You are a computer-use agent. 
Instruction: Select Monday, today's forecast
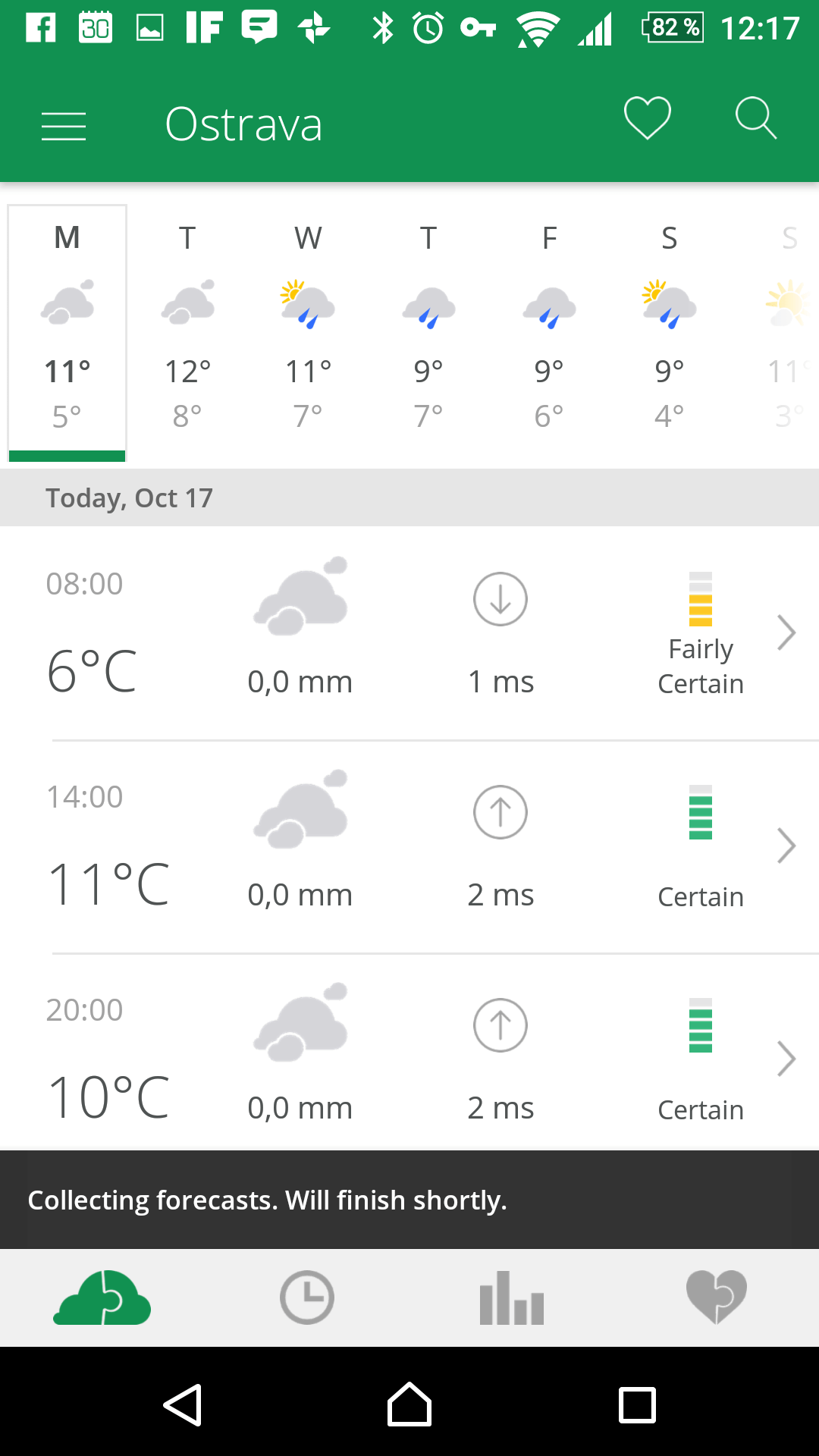click(x=67, y=333)
